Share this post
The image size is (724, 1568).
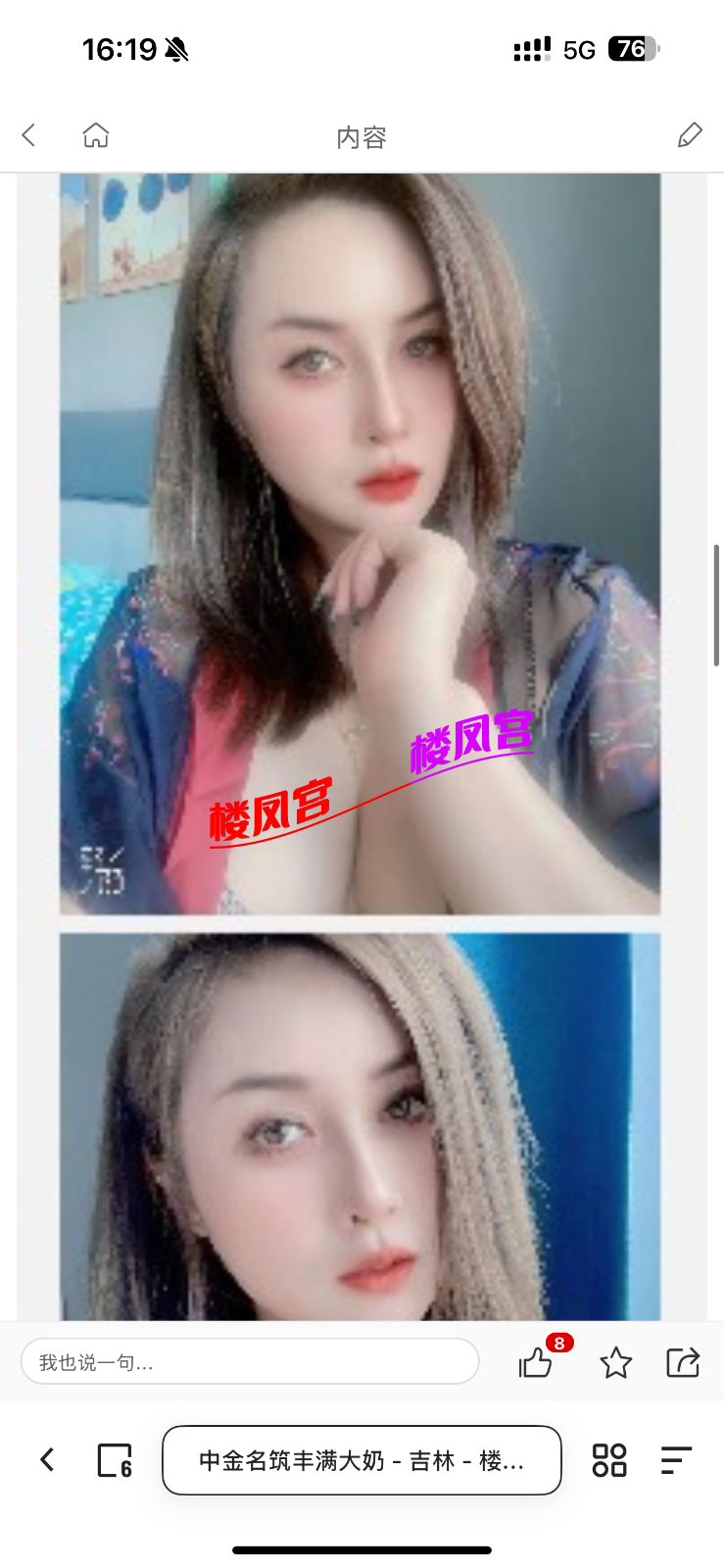(x=682, y=1361)
